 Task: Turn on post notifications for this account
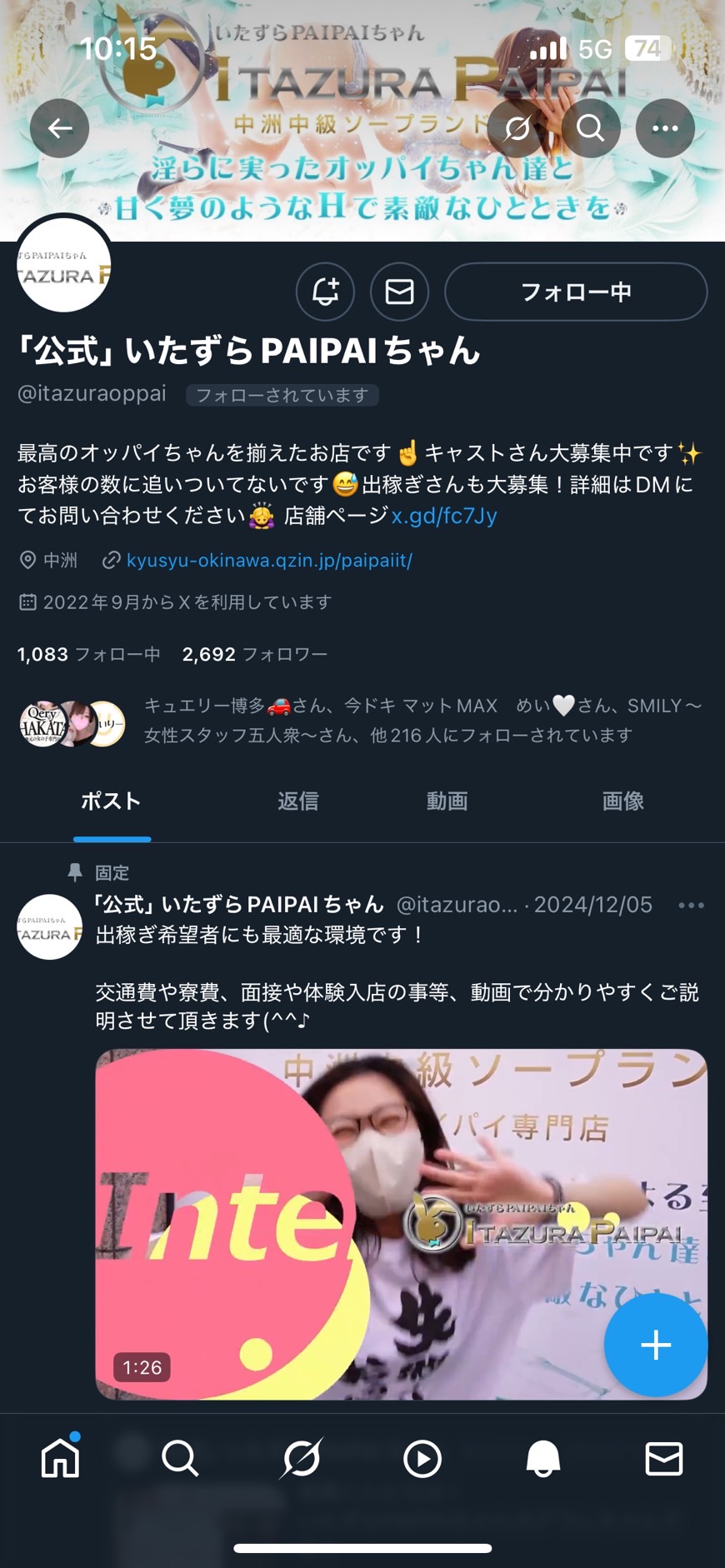325,292
